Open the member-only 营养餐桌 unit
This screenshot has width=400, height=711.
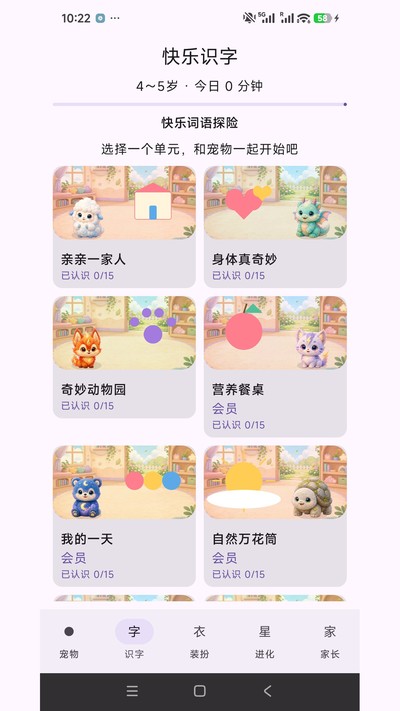275,366
